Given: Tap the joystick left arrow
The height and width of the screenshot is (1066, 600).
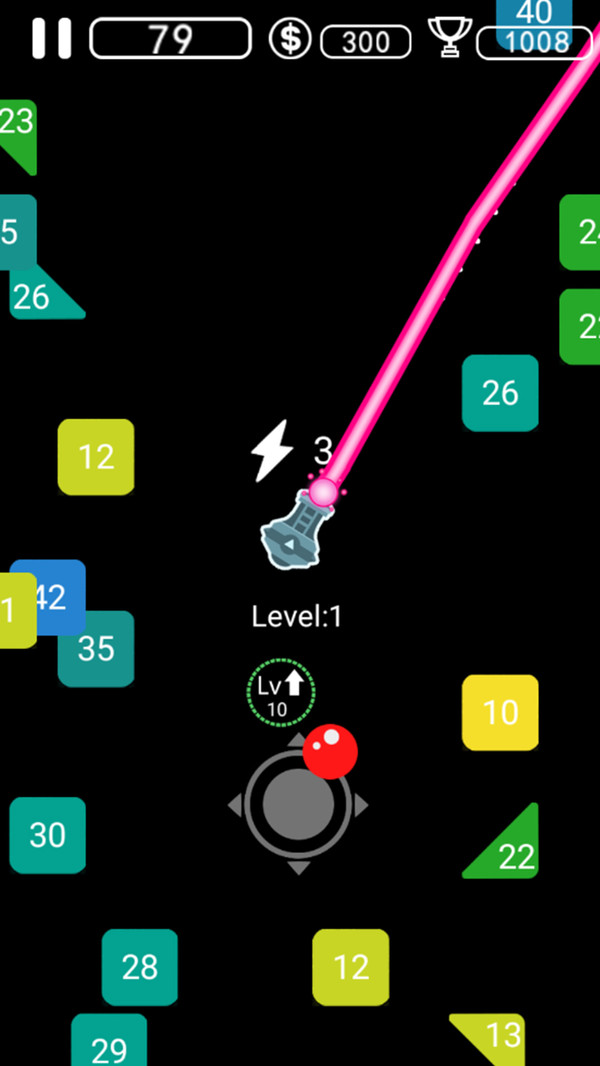Looking at the screenshot, I should (x=235, y=804).
